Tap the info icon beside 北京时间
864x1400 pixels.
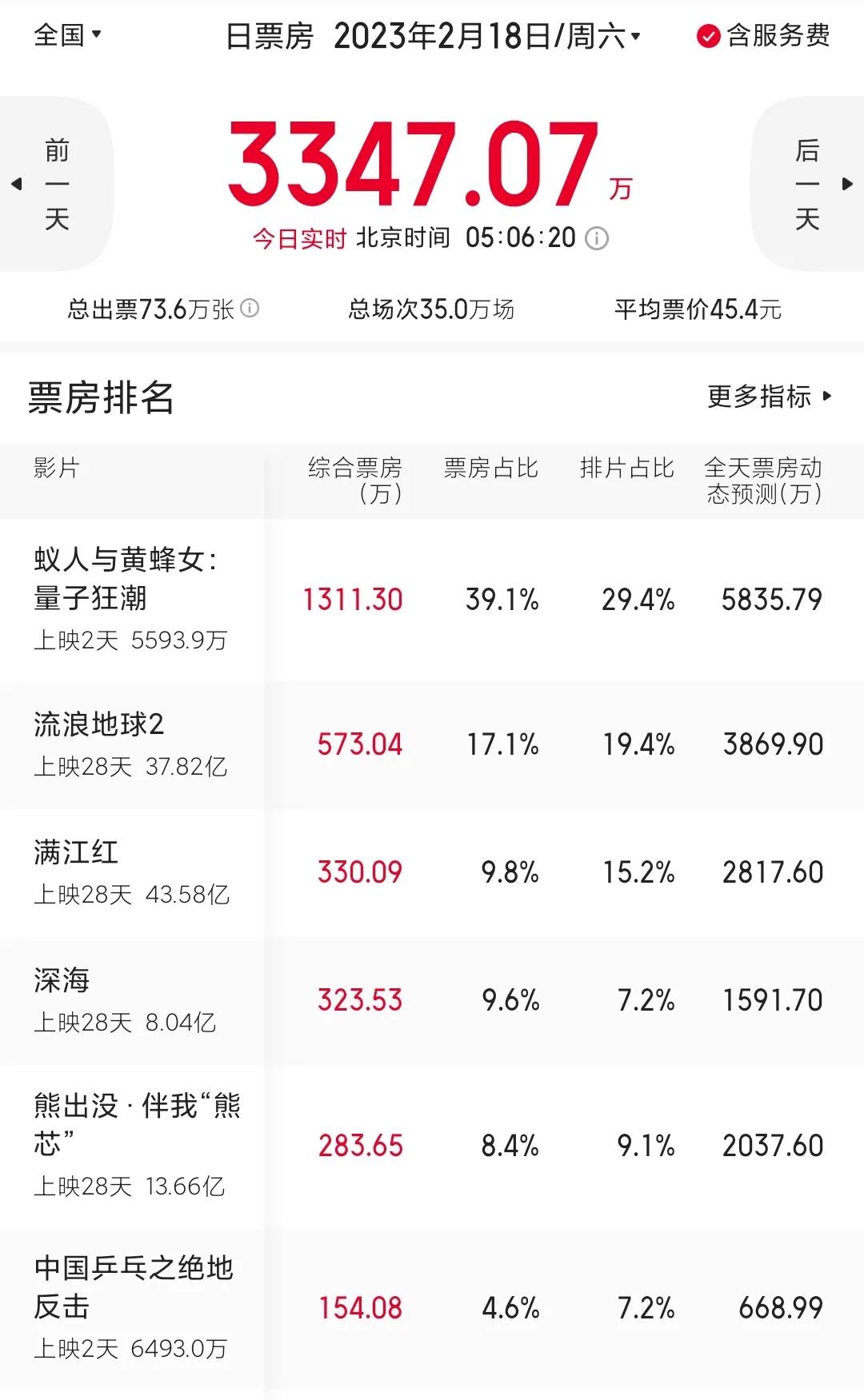(x=597, y=238)
